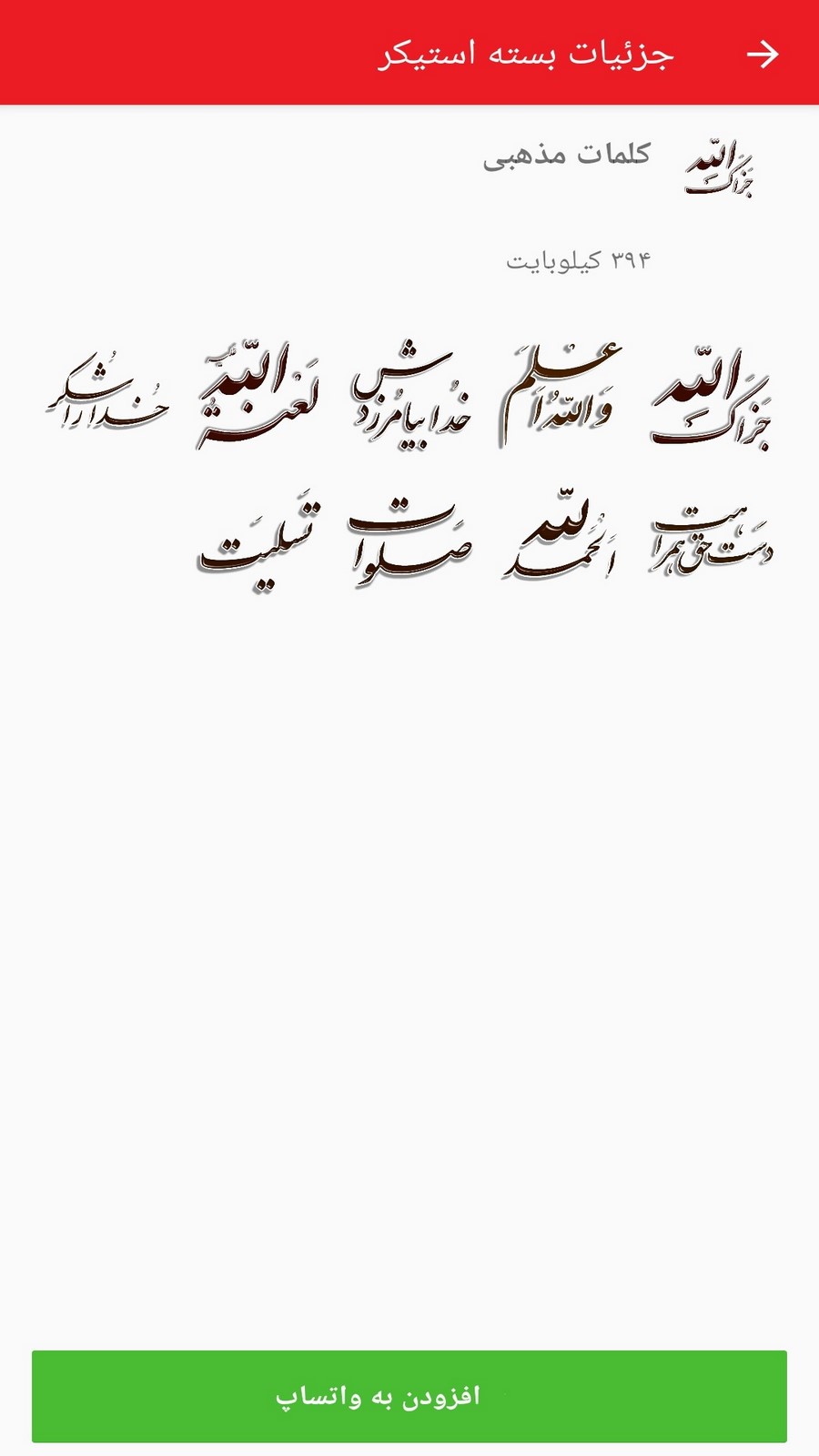Select the خدا بیامرزدش sticker
This screenshot has height=1456, width=819.
(409, 399)
